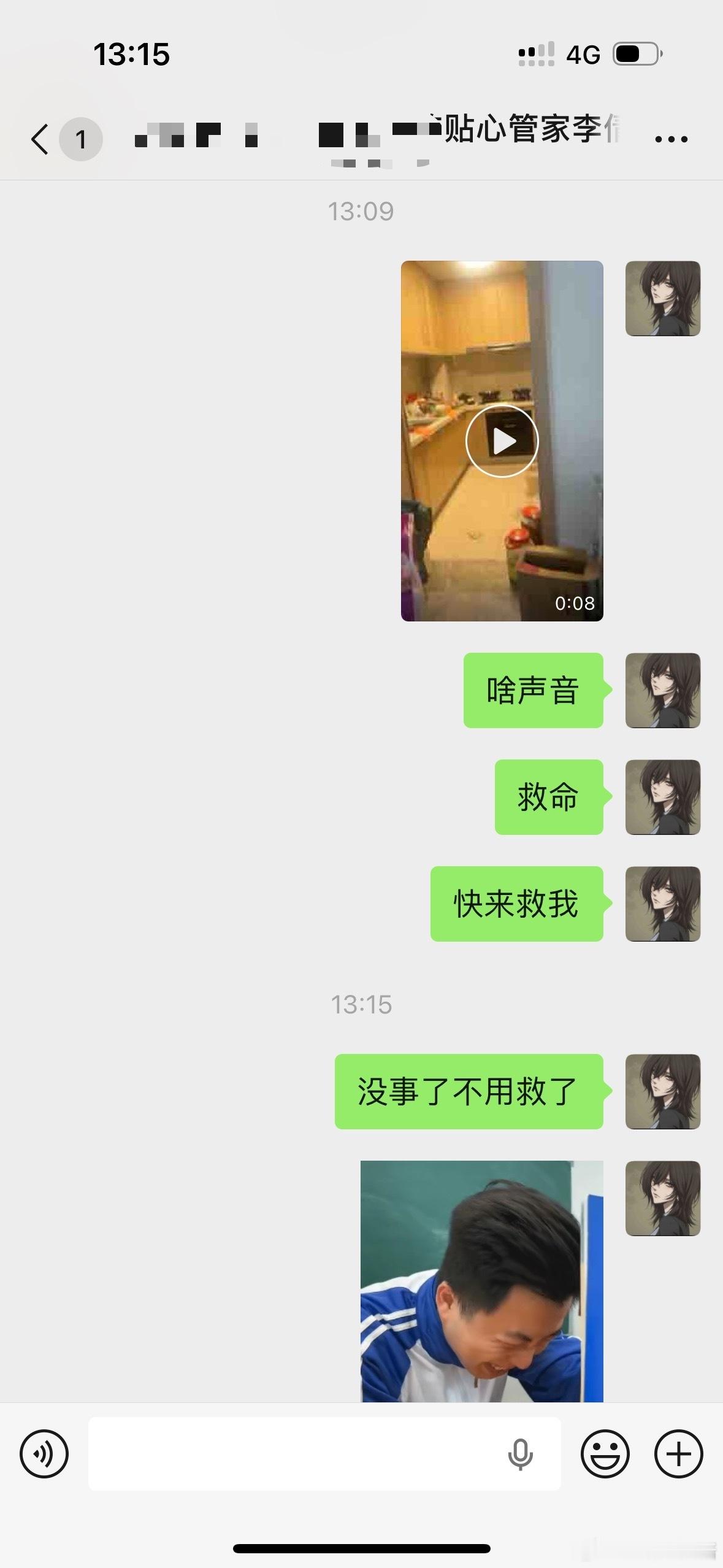
Task: Tap the unread count badge showing 1
Action: pyautogui.click(x=80, y=138)
